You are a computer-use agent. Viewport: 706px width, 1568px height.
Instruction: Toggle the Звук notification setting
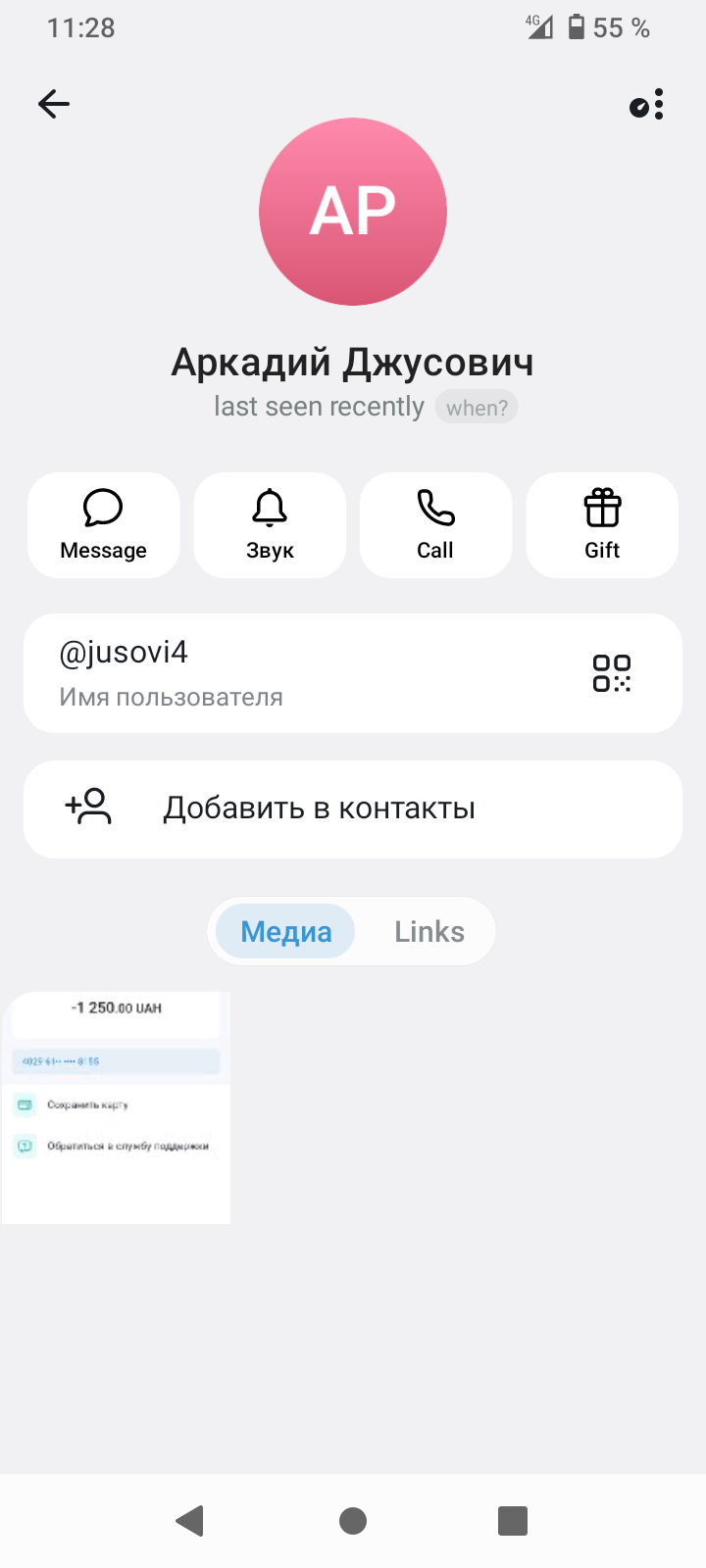point(270,525)
